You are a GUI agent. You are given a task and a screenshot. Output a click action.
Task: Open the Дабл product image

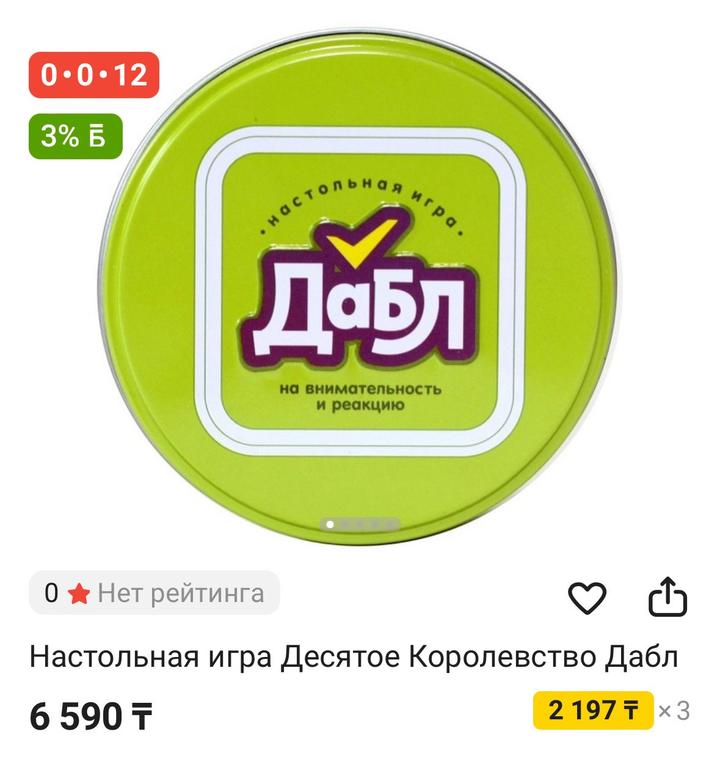point(360,290)
